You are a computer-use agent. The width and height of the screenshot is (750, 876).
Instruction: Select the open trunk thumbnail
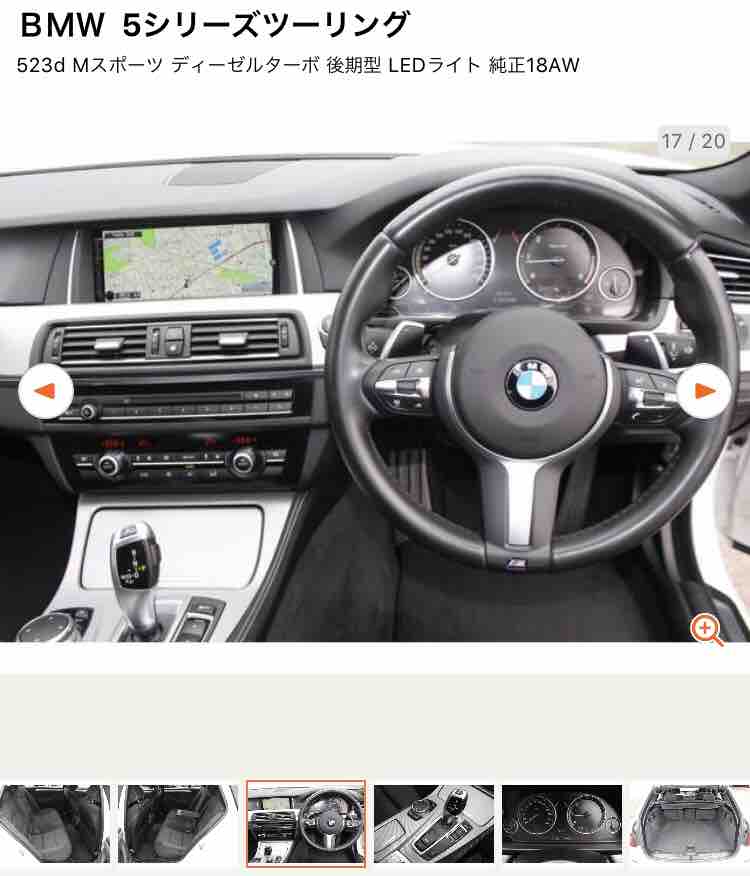pos(688,823)
